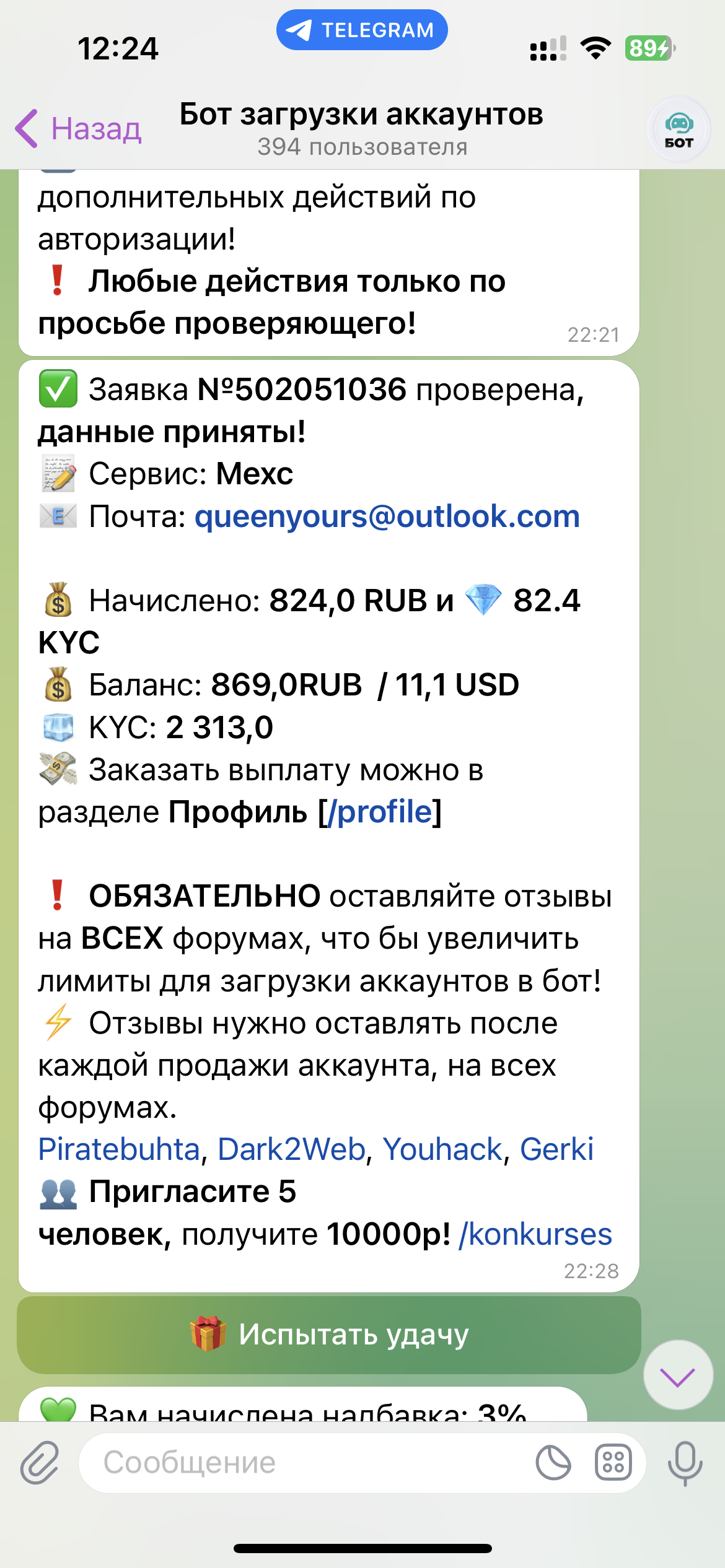Open the sticker panel icon
This screenshot has width=725, height=1568.
[553, 1463]
